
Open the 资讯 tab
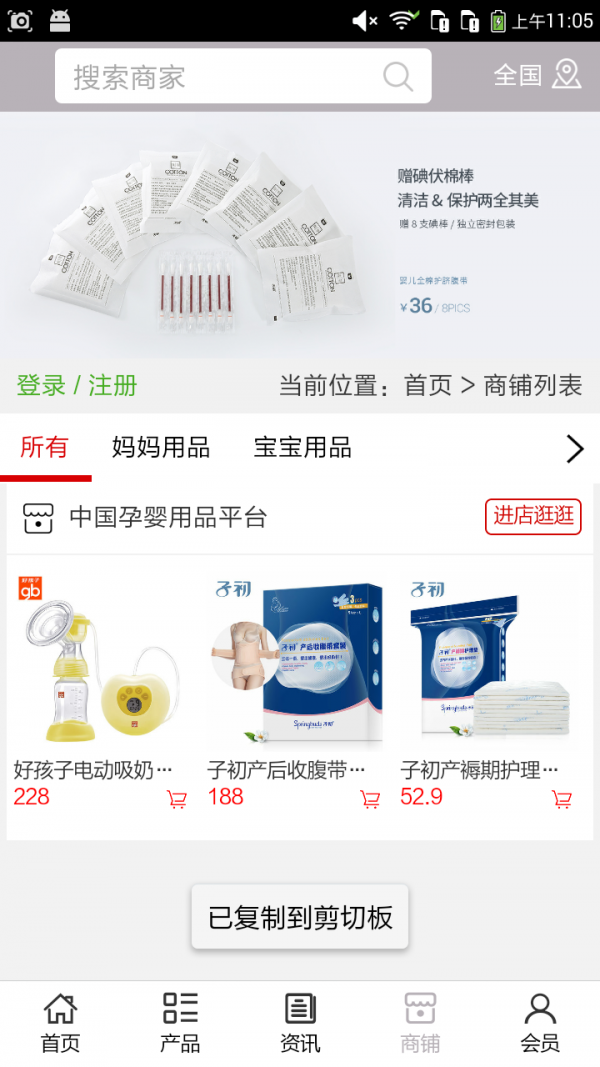(x=300, y=1023)
